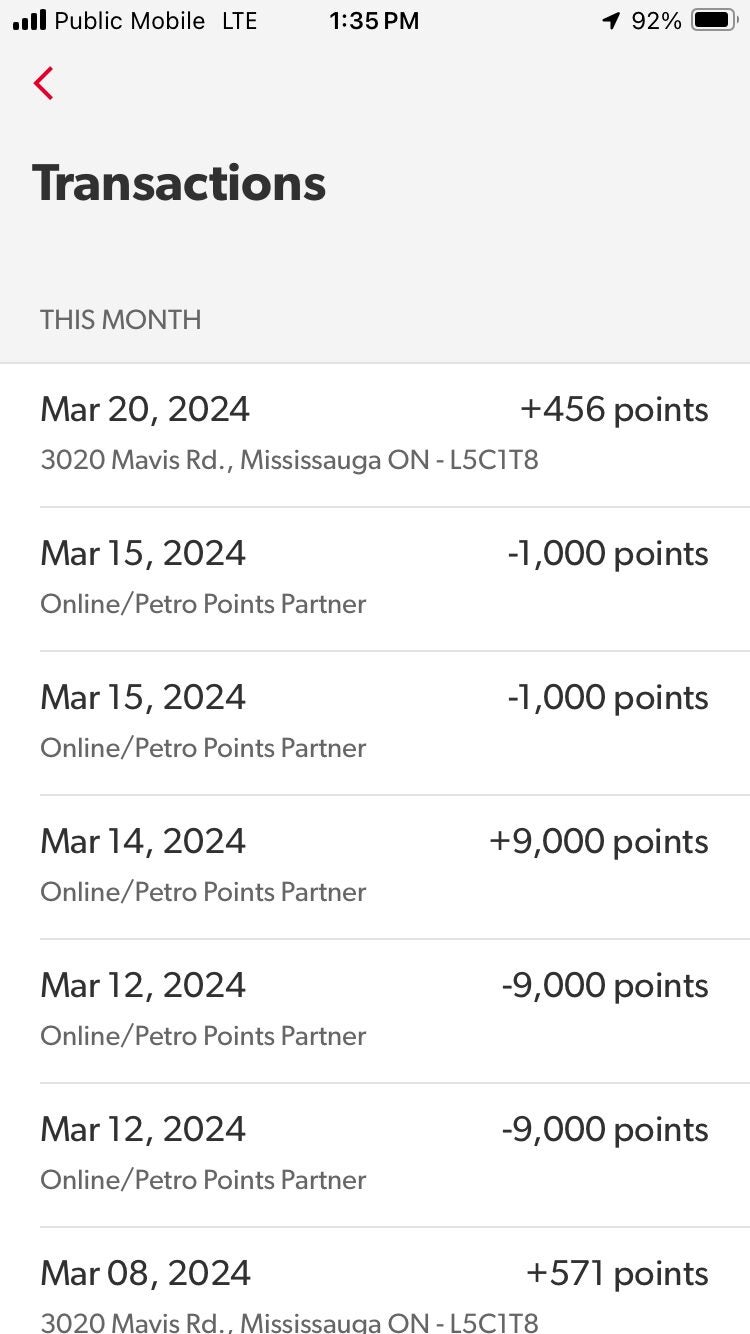
Task: Tap the location services arrow icon
Action: [611, 19]
